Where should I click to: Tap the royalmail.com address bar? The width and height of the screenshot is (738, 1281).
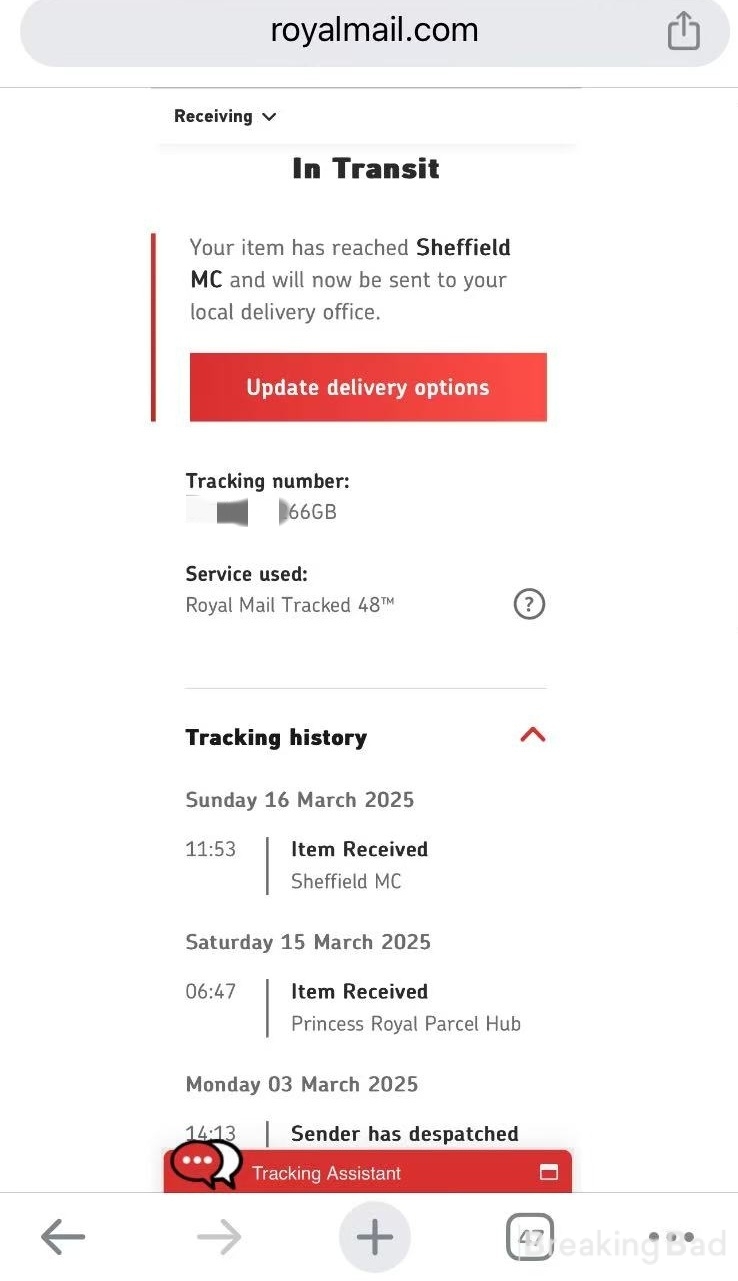pyautogui.click(x=374, y=31)
